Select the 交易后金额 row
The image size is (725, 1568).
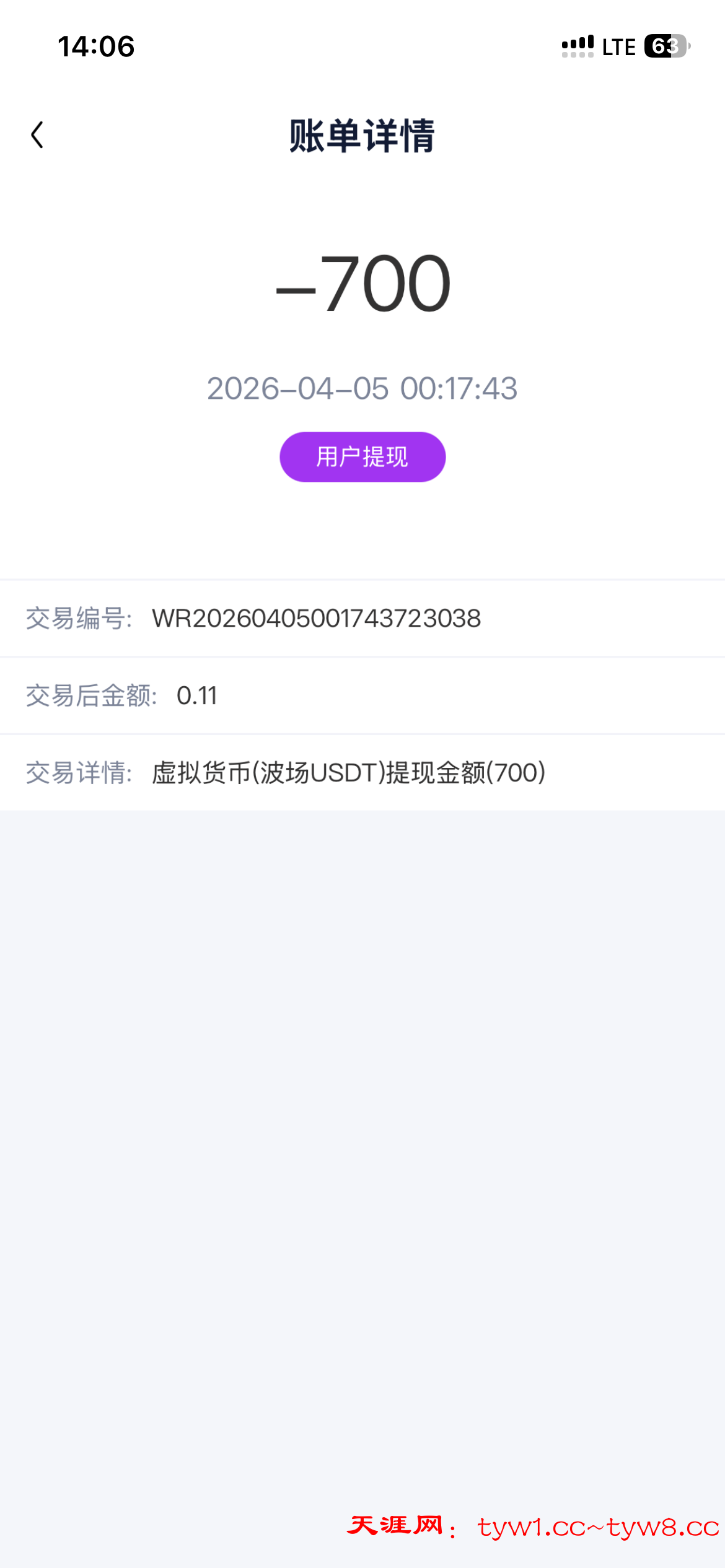(362, 695)
